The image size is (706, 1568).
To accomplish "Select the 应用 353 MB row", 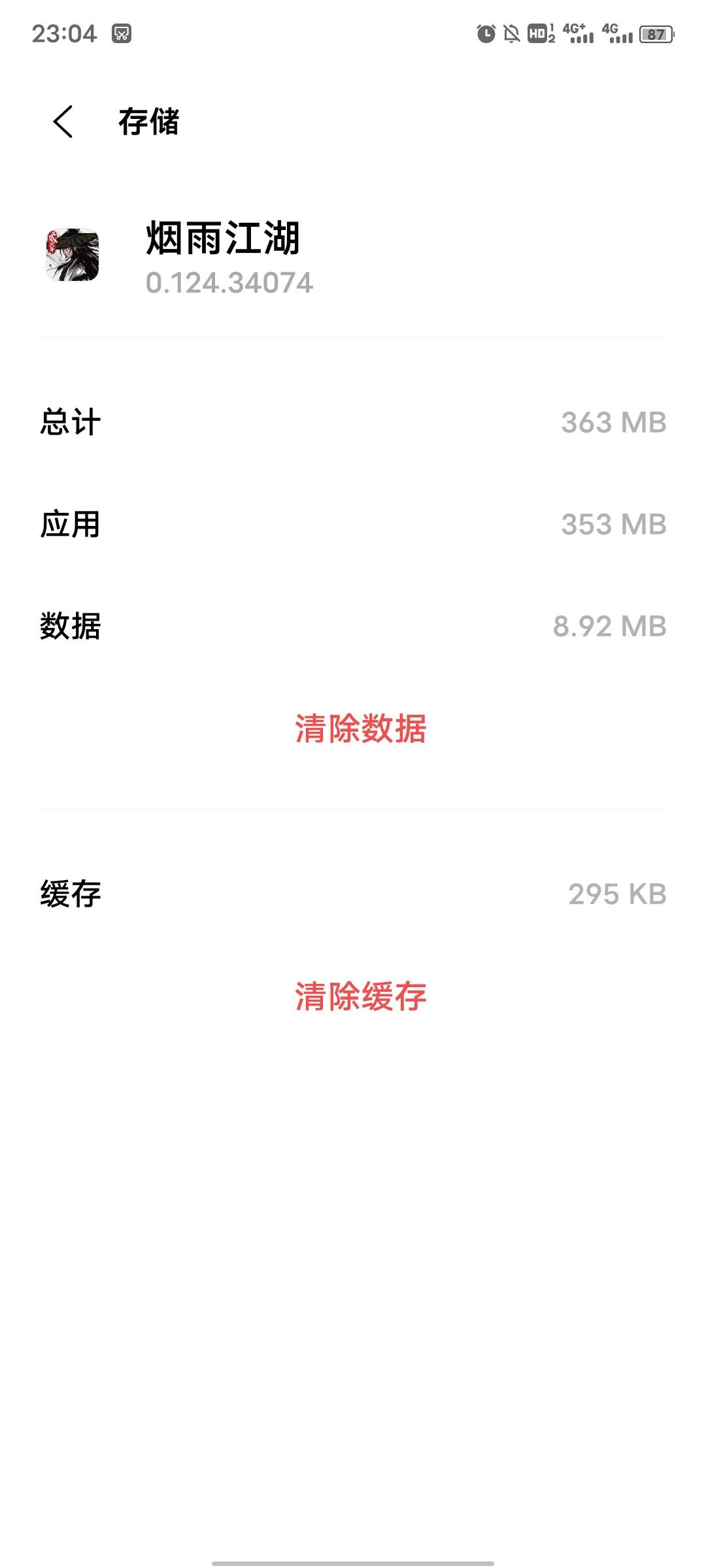I will pos(353,524).
